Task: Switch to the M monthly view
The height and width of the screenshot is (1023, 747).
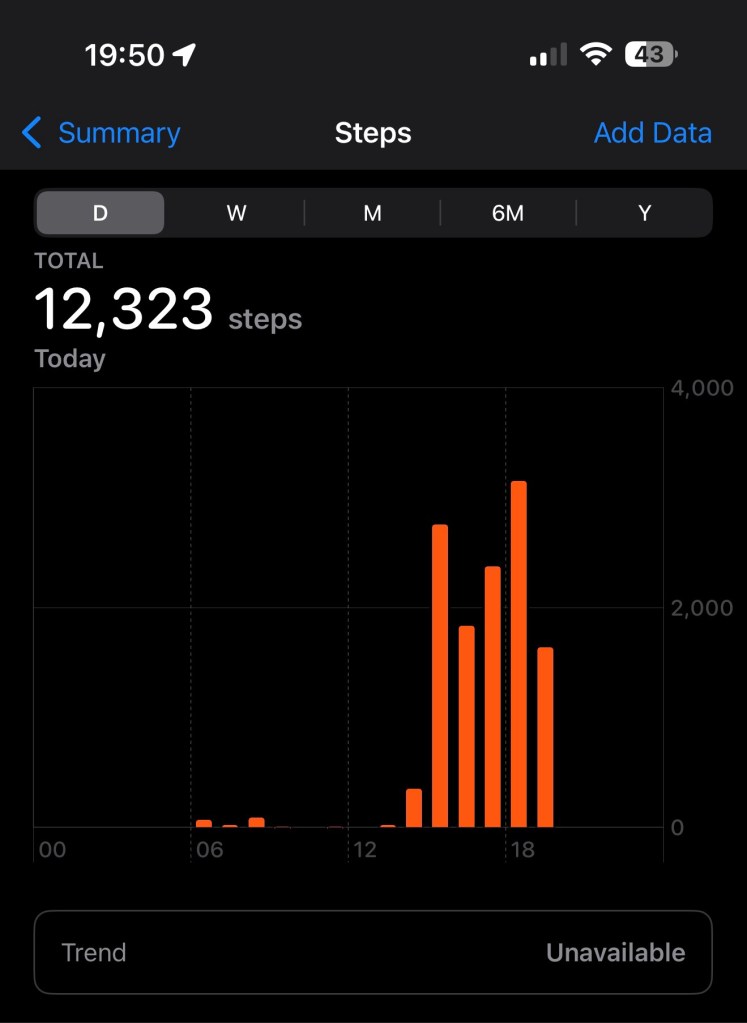Action: click(372, 213)
